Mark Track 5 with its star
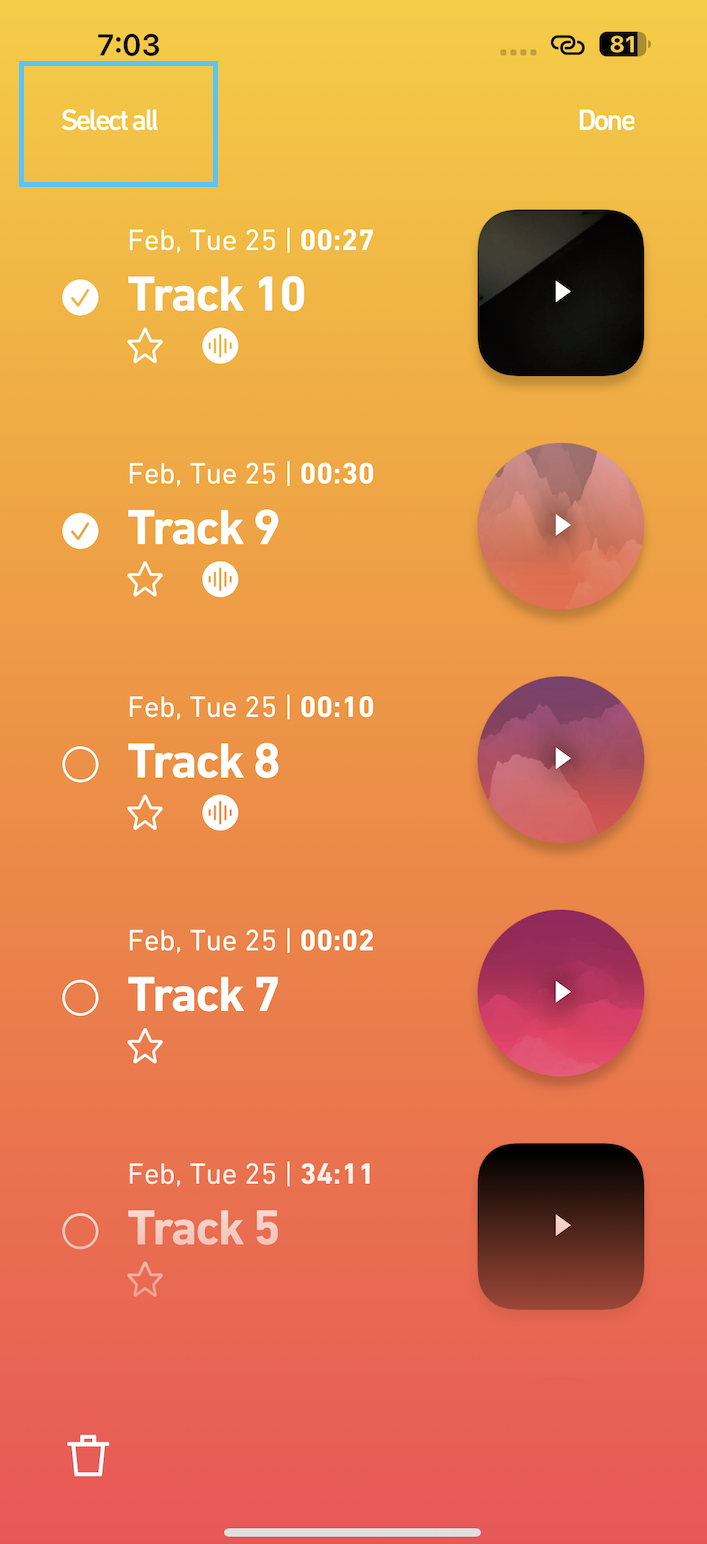707x1544 pixels. [x=145, y=1280]
